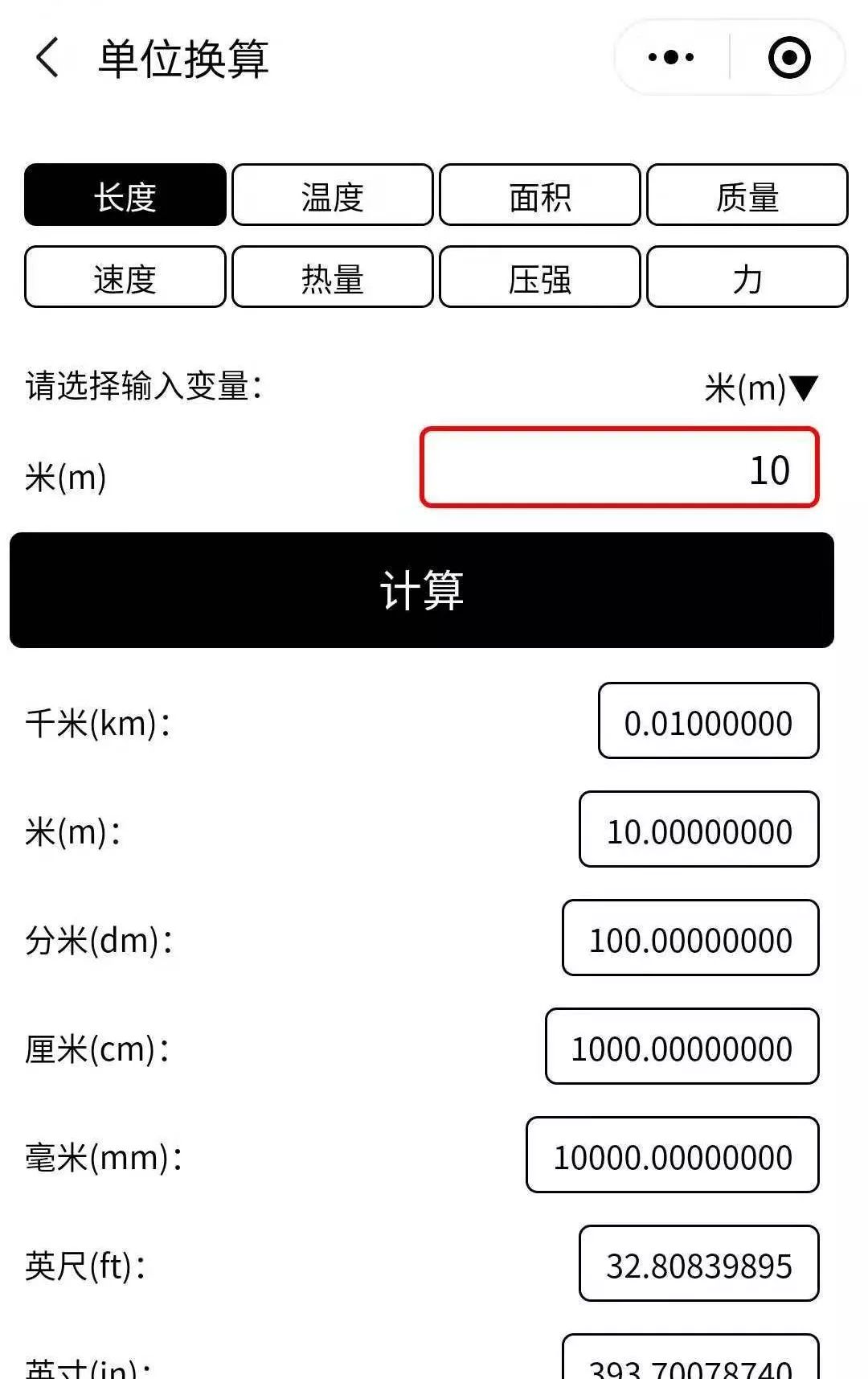Open the mini program more options menu
868x1379 pixels.
(x=671, y=58)
